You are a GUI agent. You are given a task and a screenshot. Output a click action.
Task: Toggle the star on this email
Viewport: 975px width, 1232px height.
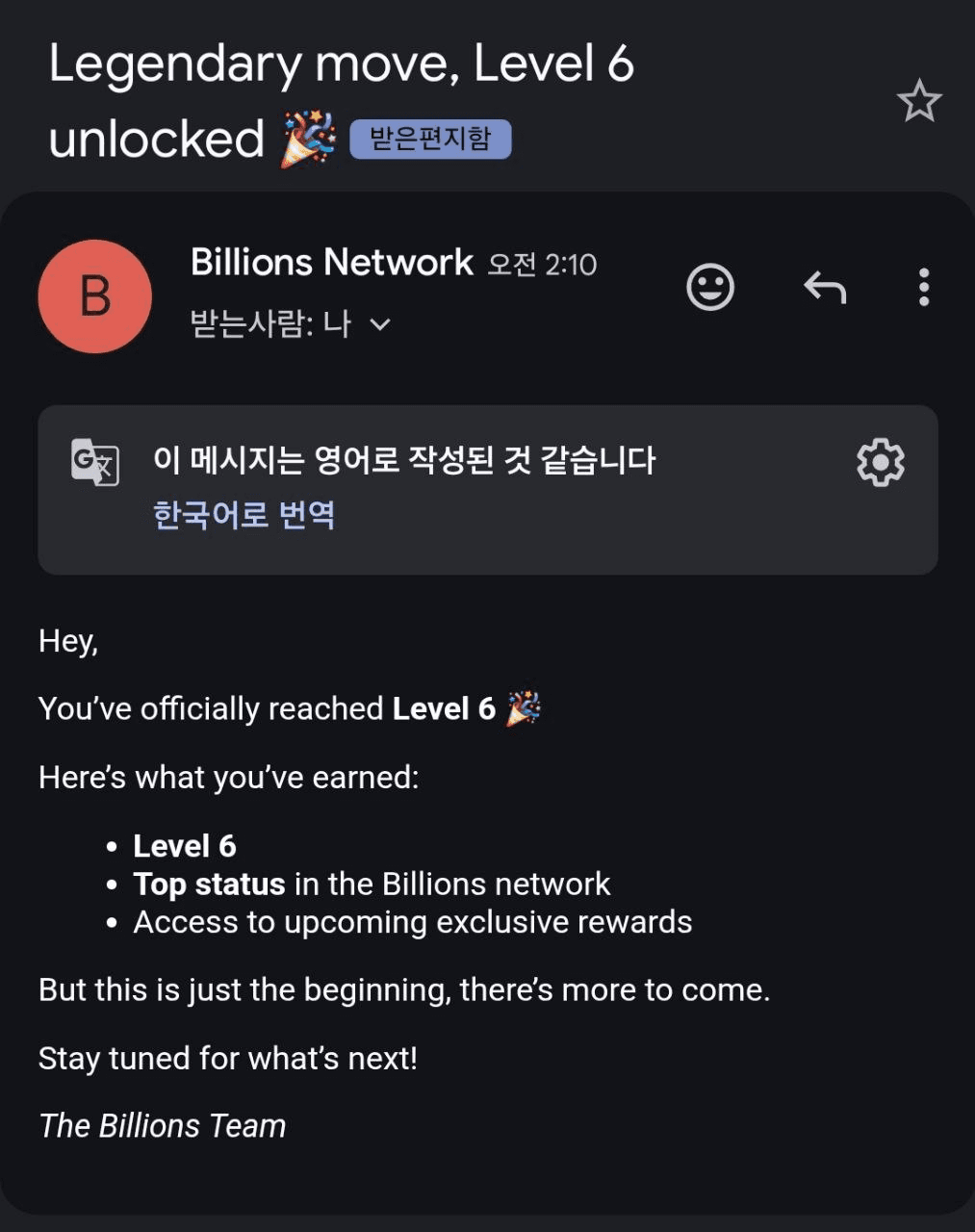click(x=919, y=101)
